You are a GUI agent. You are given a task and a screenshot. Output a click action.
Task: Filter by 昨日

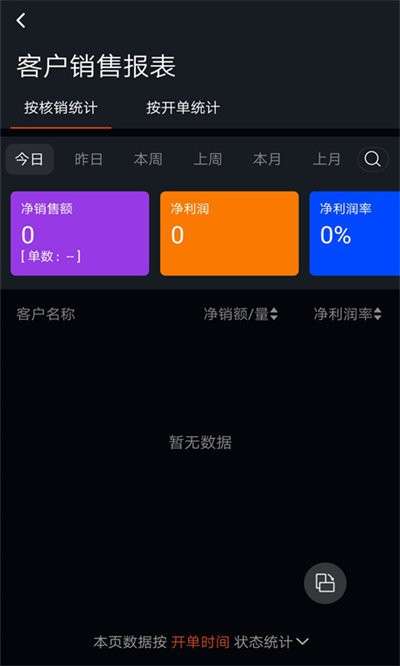click(x=89, y=160)
